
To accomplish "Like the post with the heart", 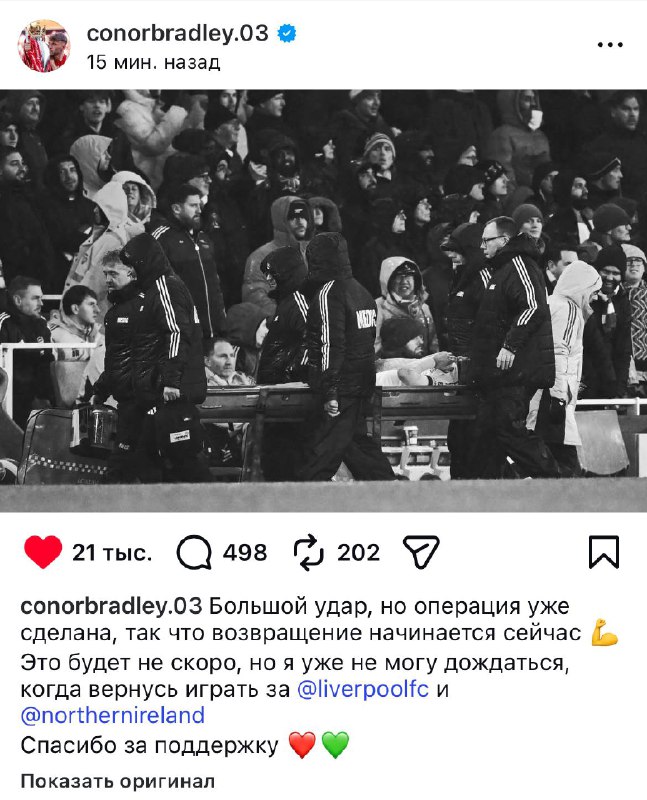I will pos(42,552).
